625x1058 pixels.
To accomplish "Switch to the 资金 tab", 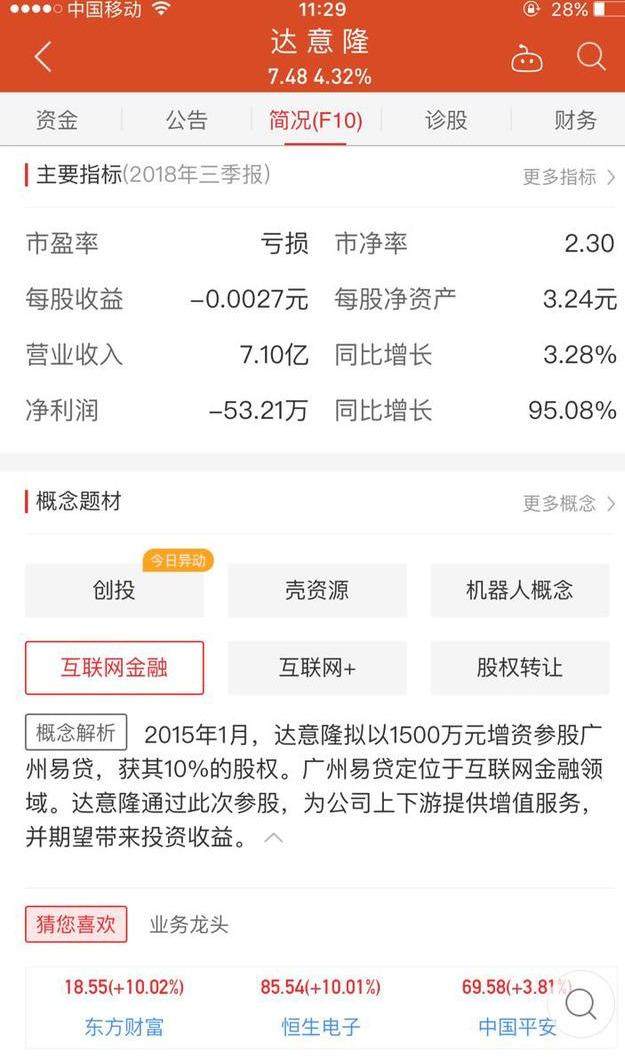I will 57,121.
